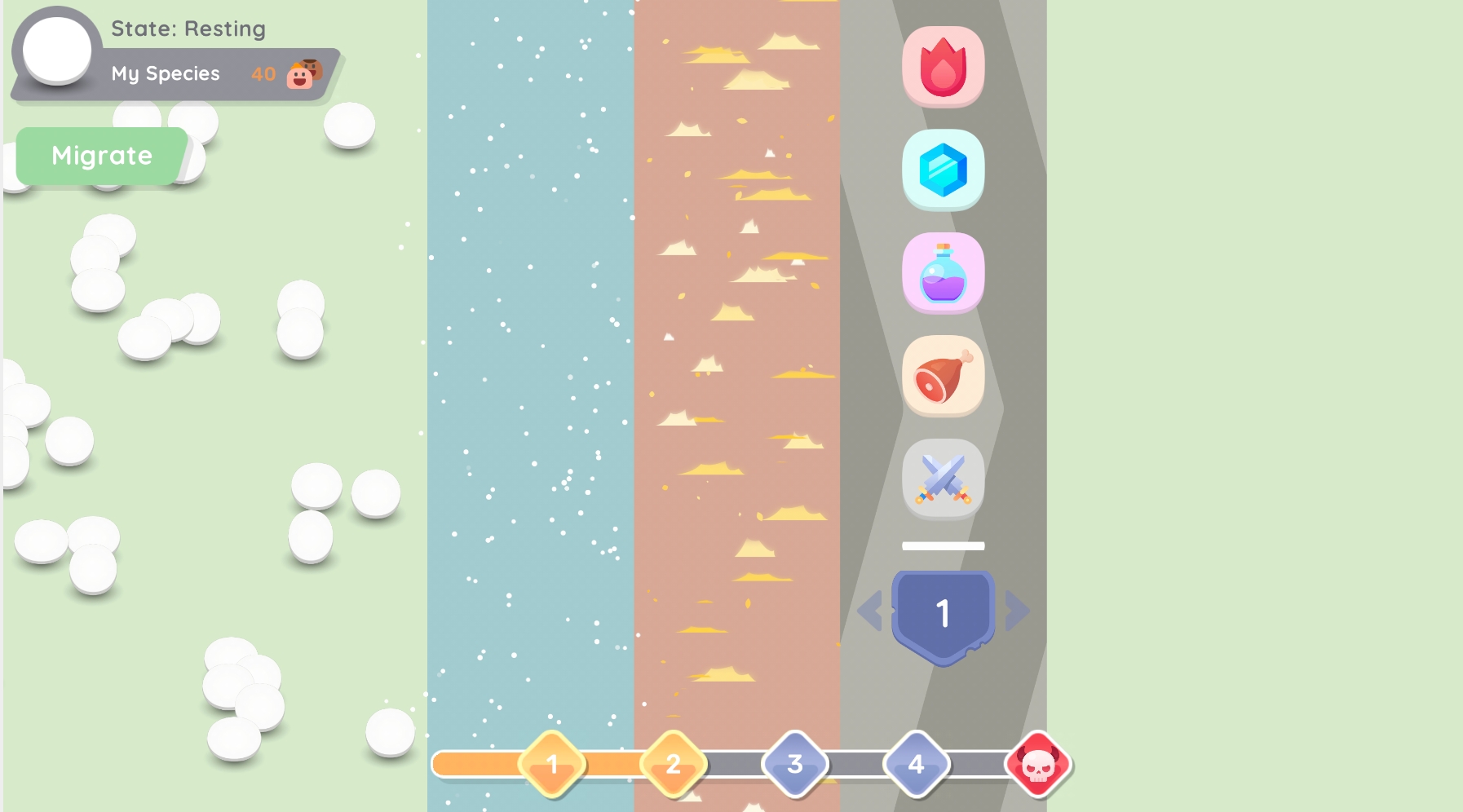Select the purple potion ability icon

pyautogui.click(x=943, y=273)
